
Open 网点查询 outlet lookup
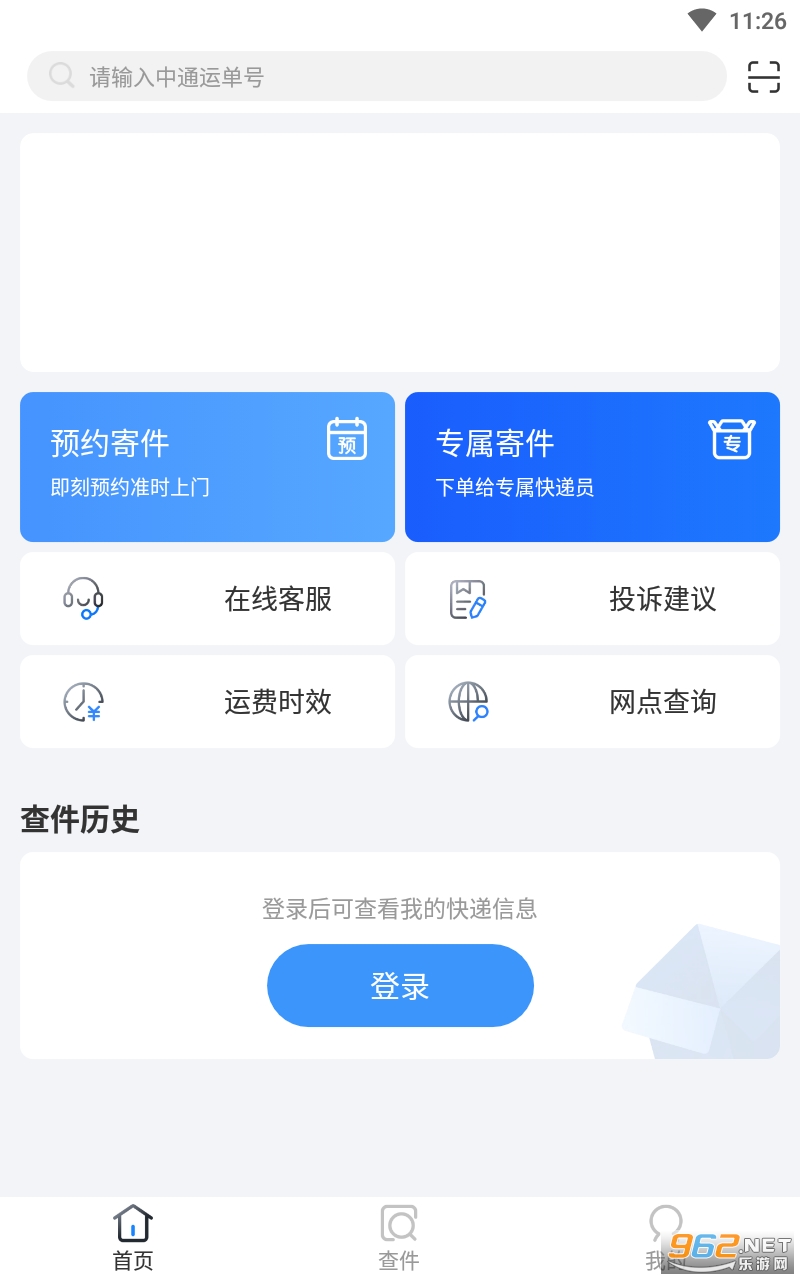point(592,702)
